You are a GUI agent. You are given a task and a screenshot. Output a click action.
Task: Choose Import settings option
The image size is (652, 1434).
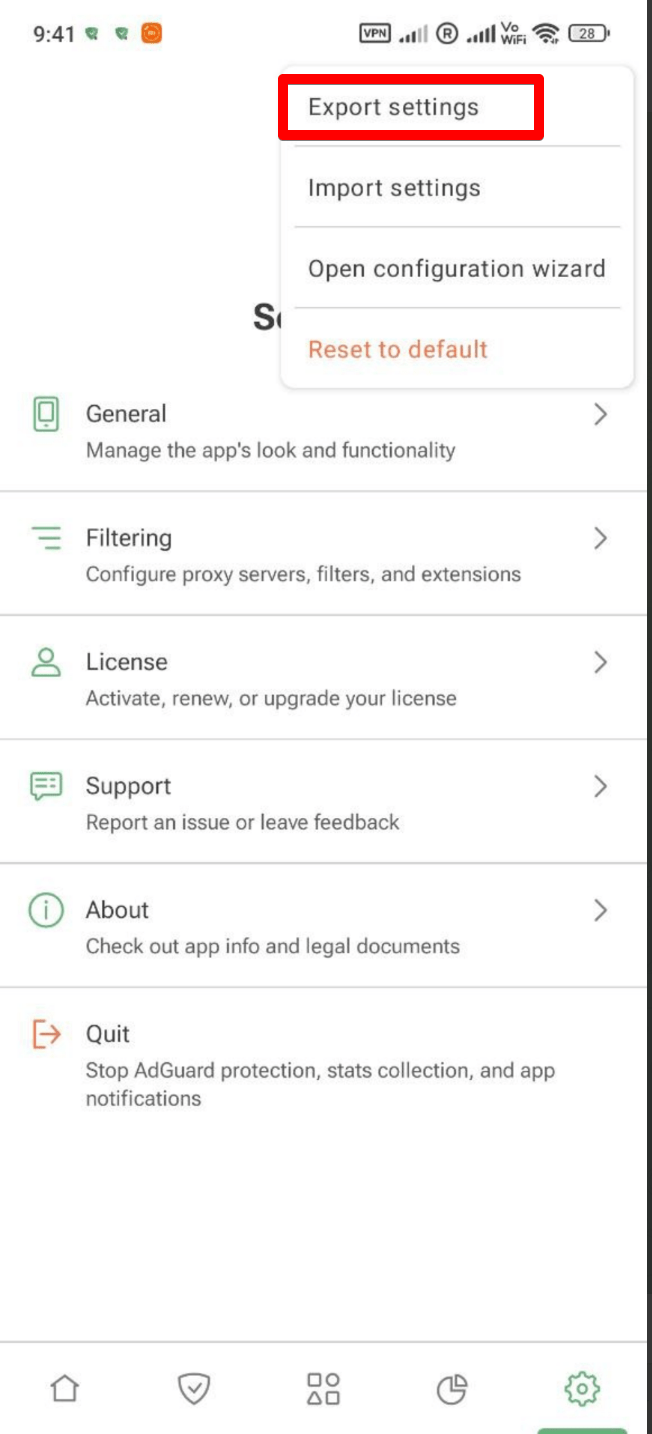click(457, 187)
